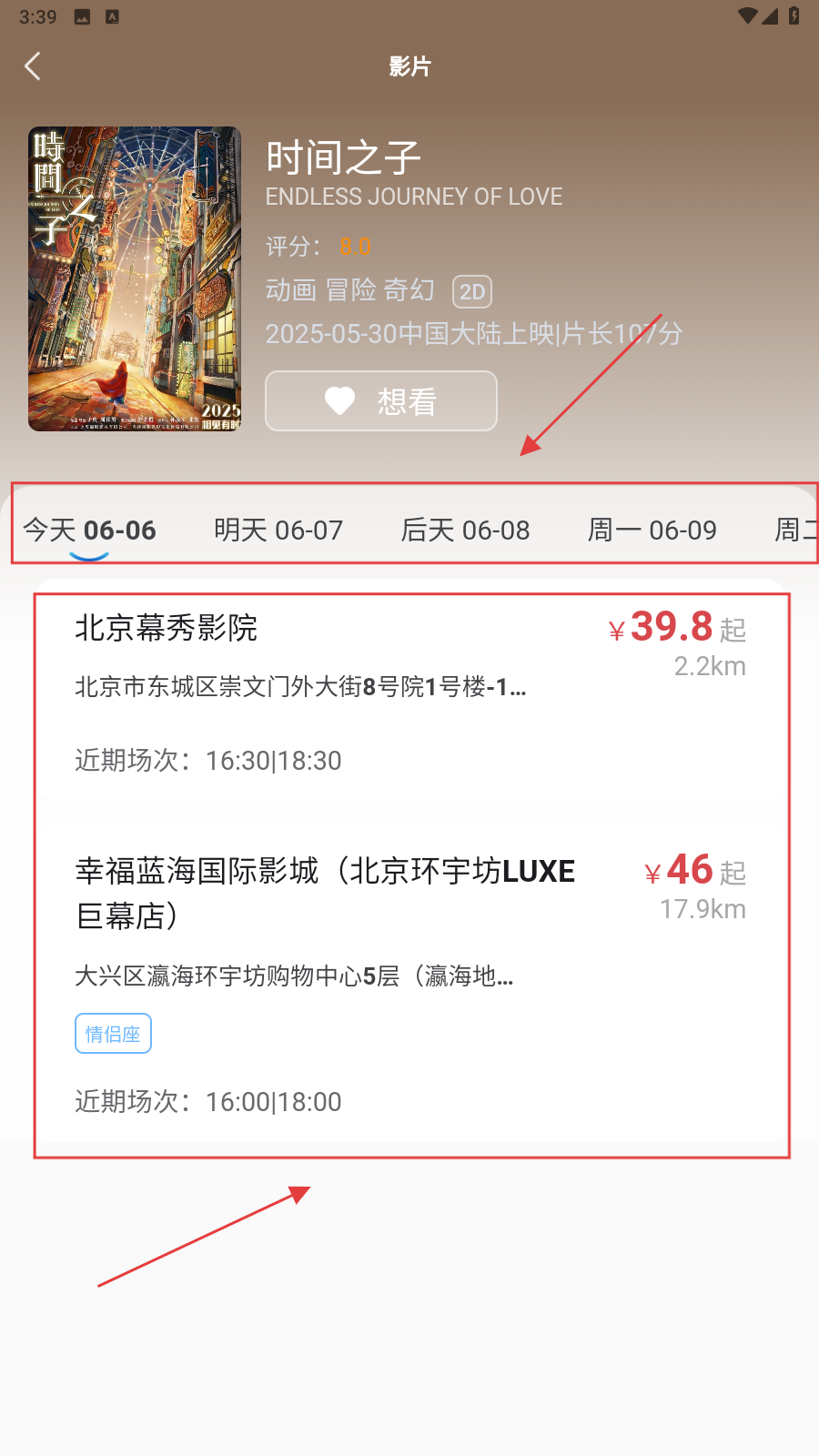Open 北京幕秀影院 cinema showtimes

[409, 692]
